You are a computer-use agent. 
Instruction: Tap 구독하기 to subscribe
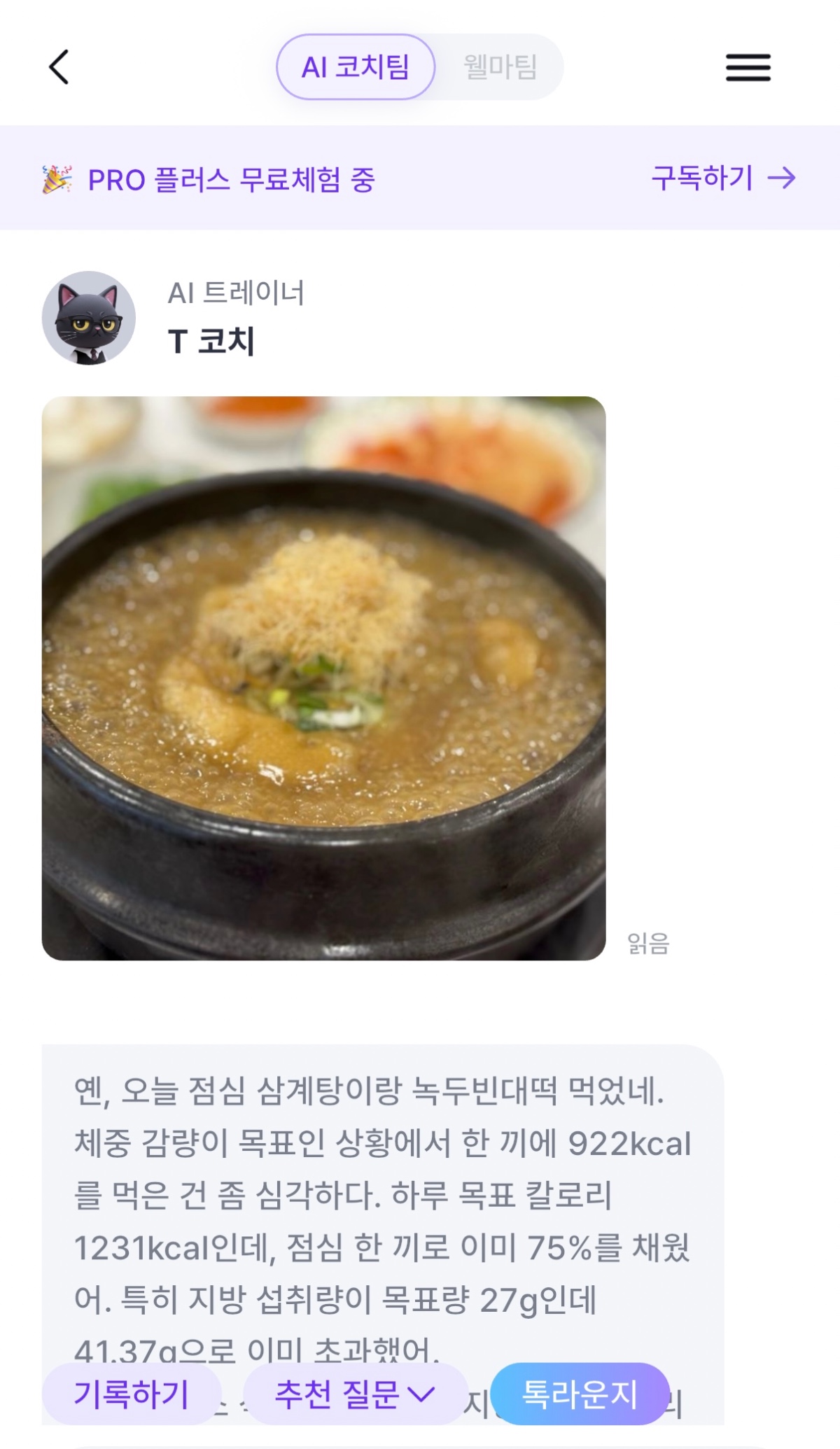tap(723, 178)
